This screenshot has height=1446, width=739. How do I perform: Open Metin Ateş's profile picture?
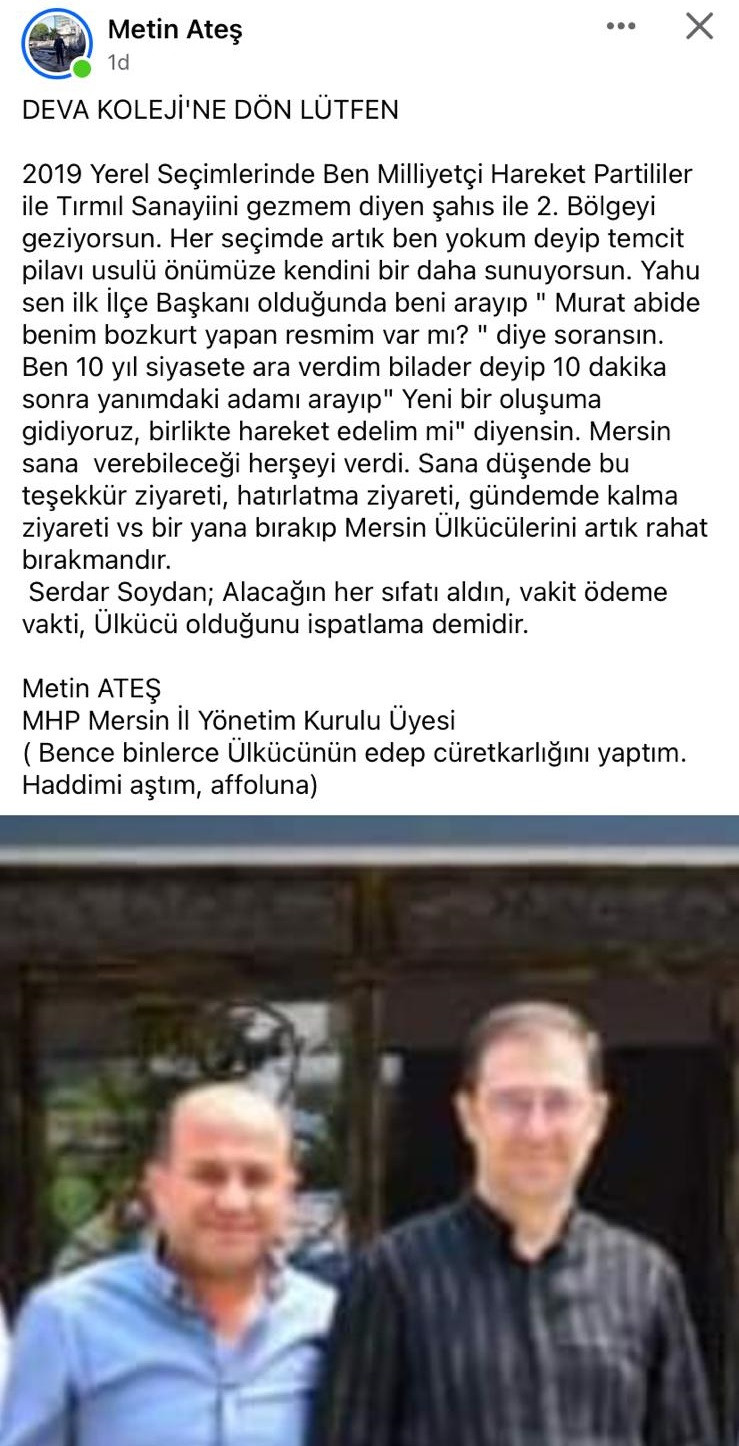click(x=56, y=43)
